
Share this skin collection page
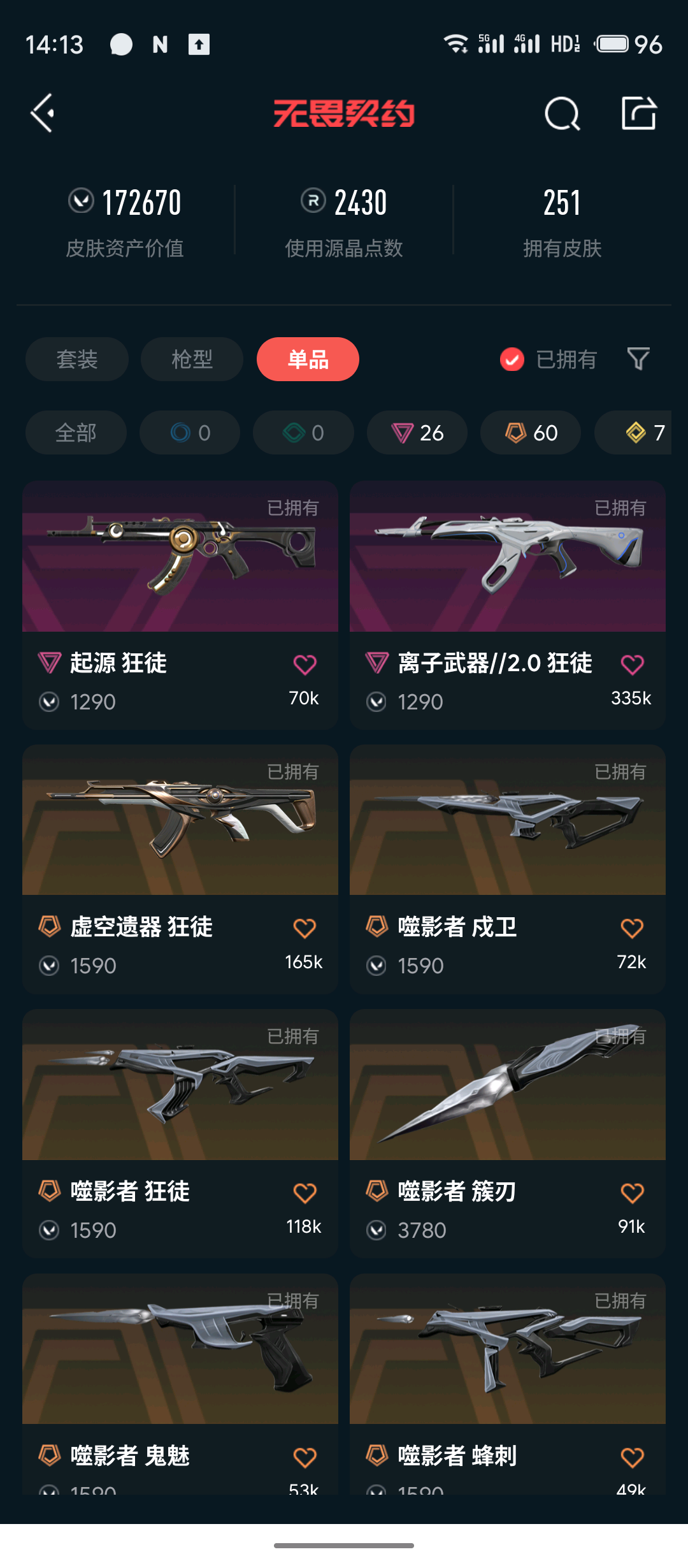coord(638,113)
